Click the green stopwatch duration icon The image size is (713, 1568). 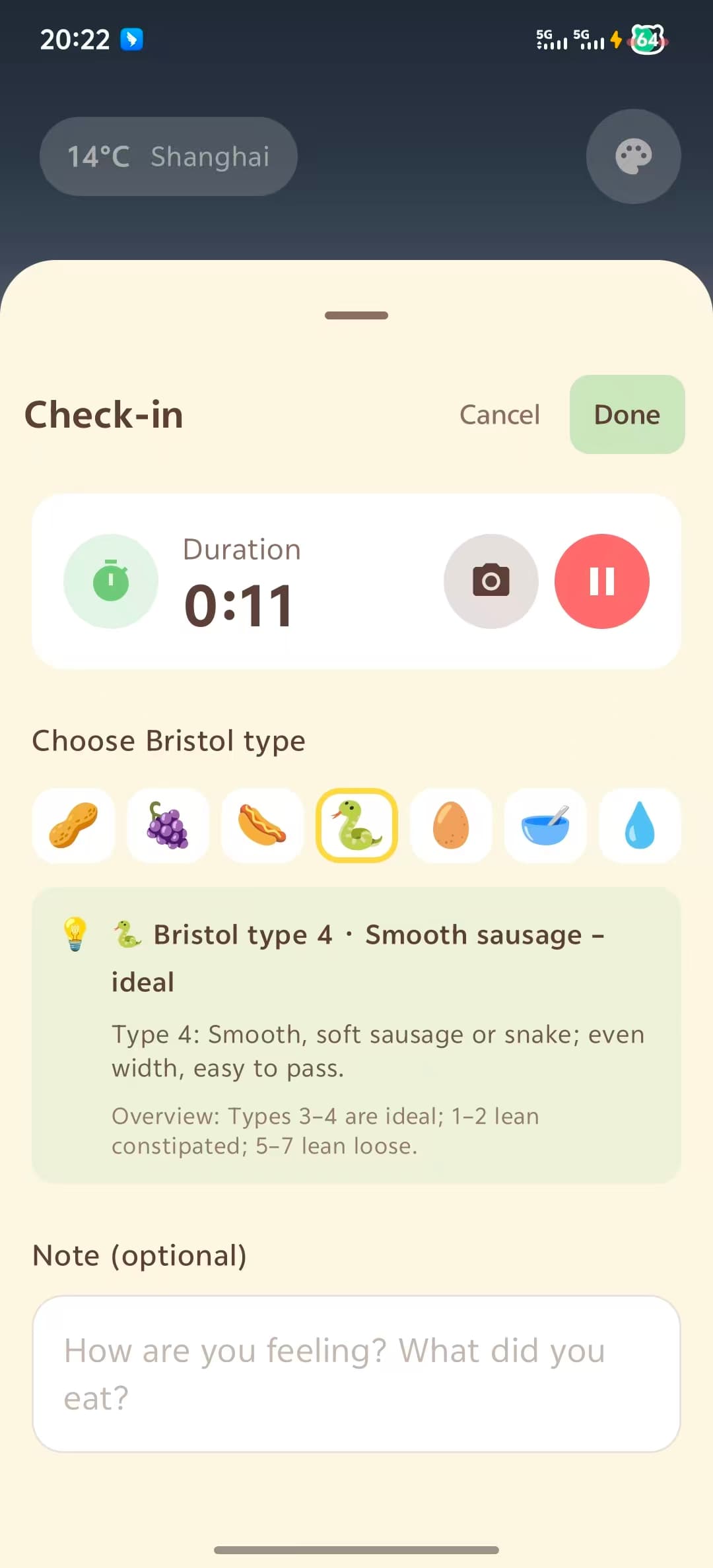111,581
